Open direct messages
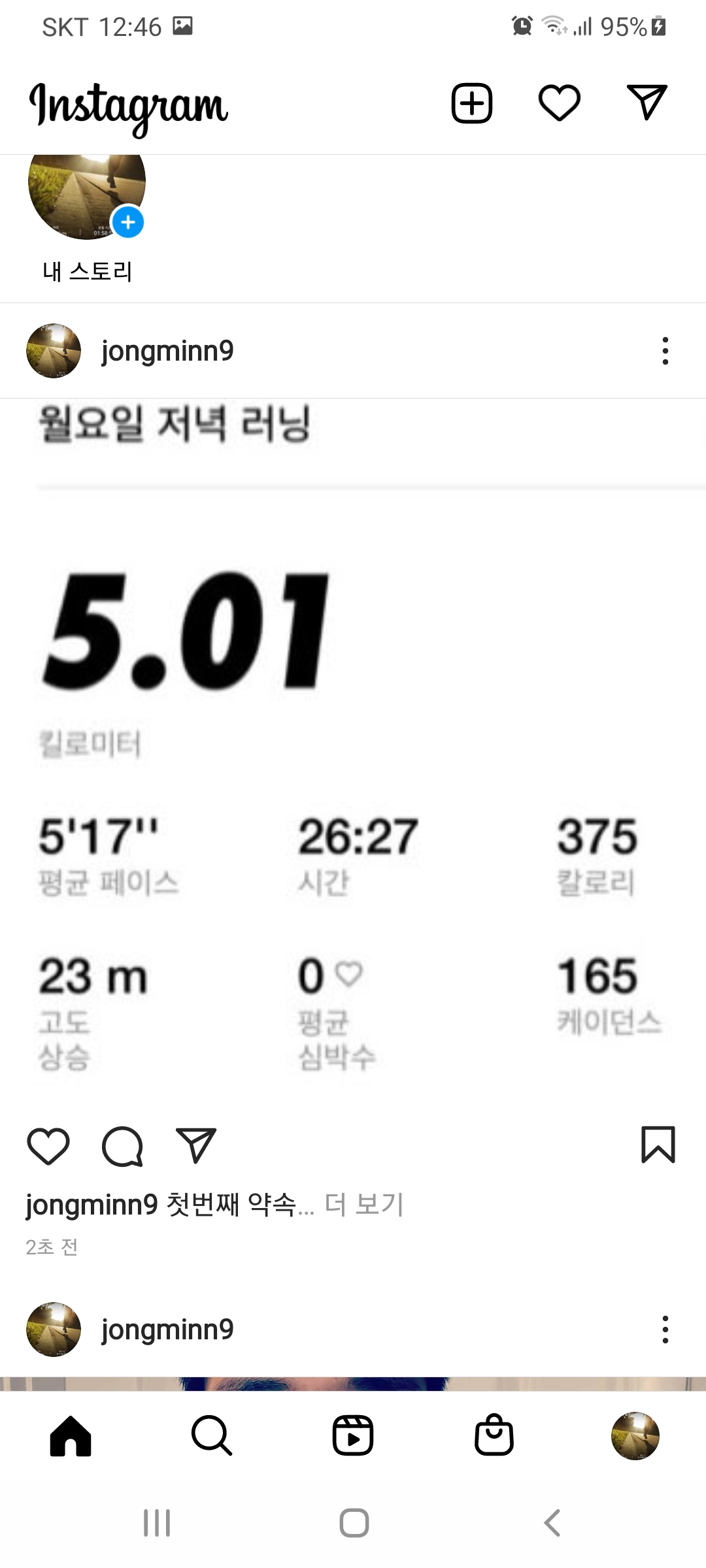The height and width of the screenshot is (1568, 706). (647, 103)
